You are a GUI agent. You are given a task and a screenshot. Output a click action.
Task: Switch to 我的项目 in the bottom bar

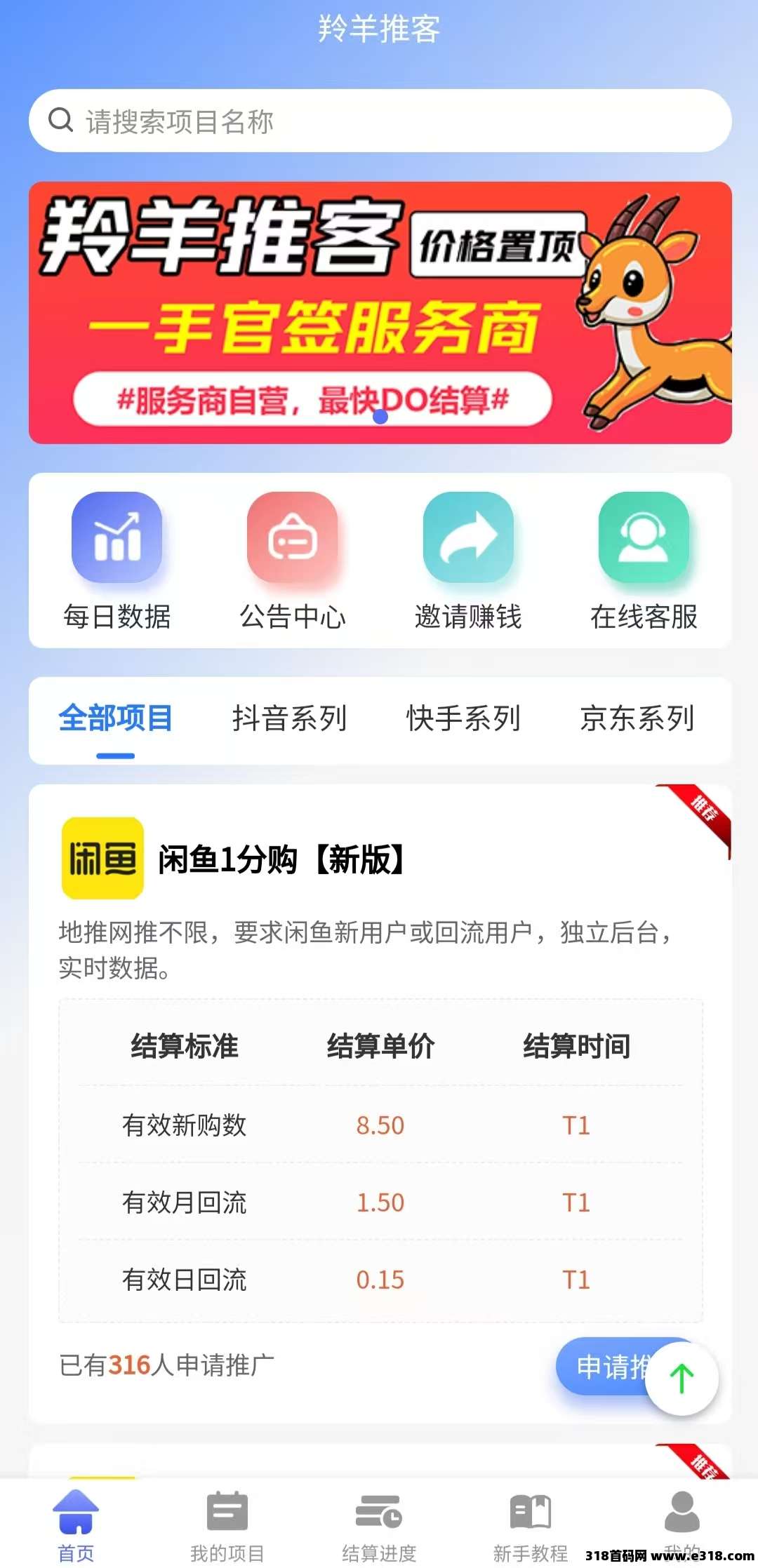[227, 1524]
